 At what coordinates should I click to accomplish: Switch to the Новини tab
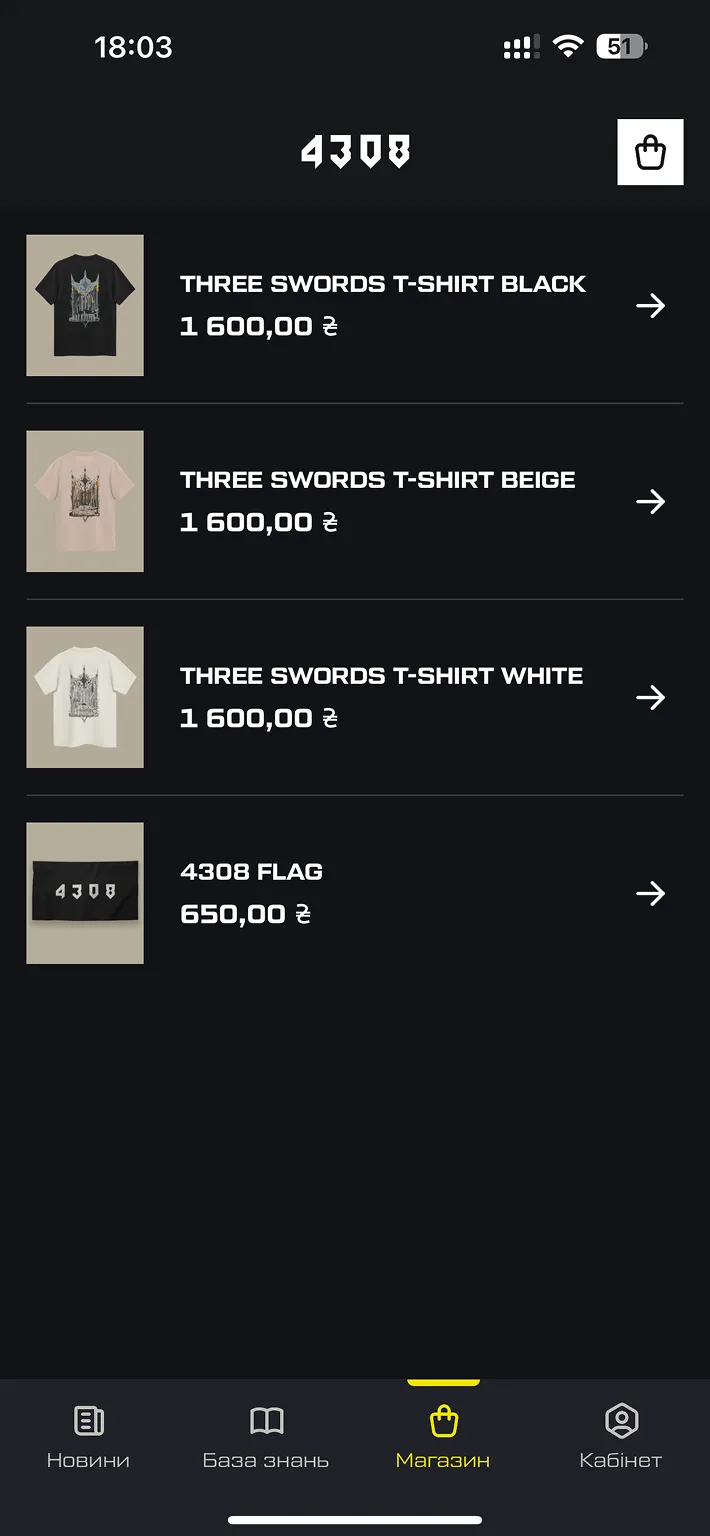point(88,1438)
